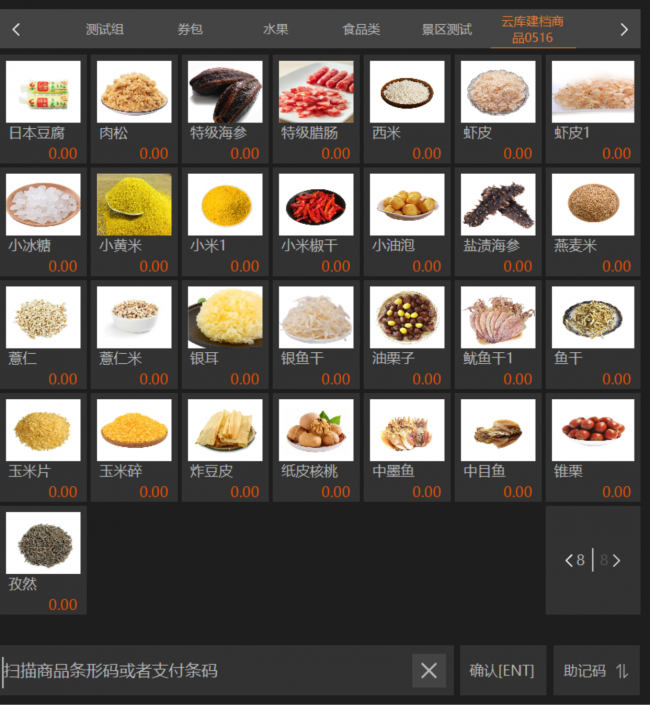The image size is (650, 705).
Task: Tap the 小米椒干 product tile
Action: click(x=316, y=222)
